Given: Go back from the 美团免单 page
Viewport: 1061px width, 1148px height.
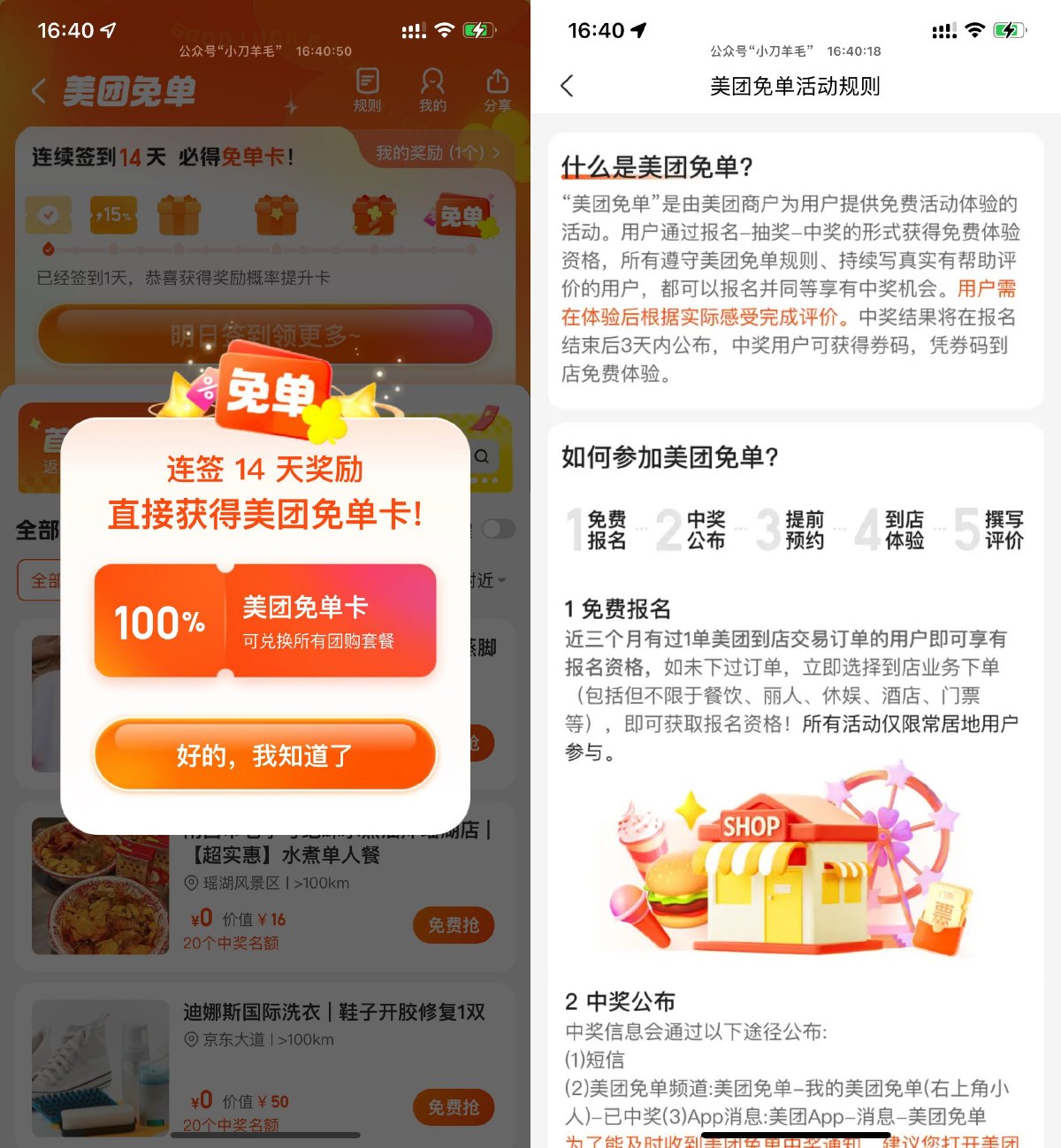Looking at the screenshot, I should [39, 90].
